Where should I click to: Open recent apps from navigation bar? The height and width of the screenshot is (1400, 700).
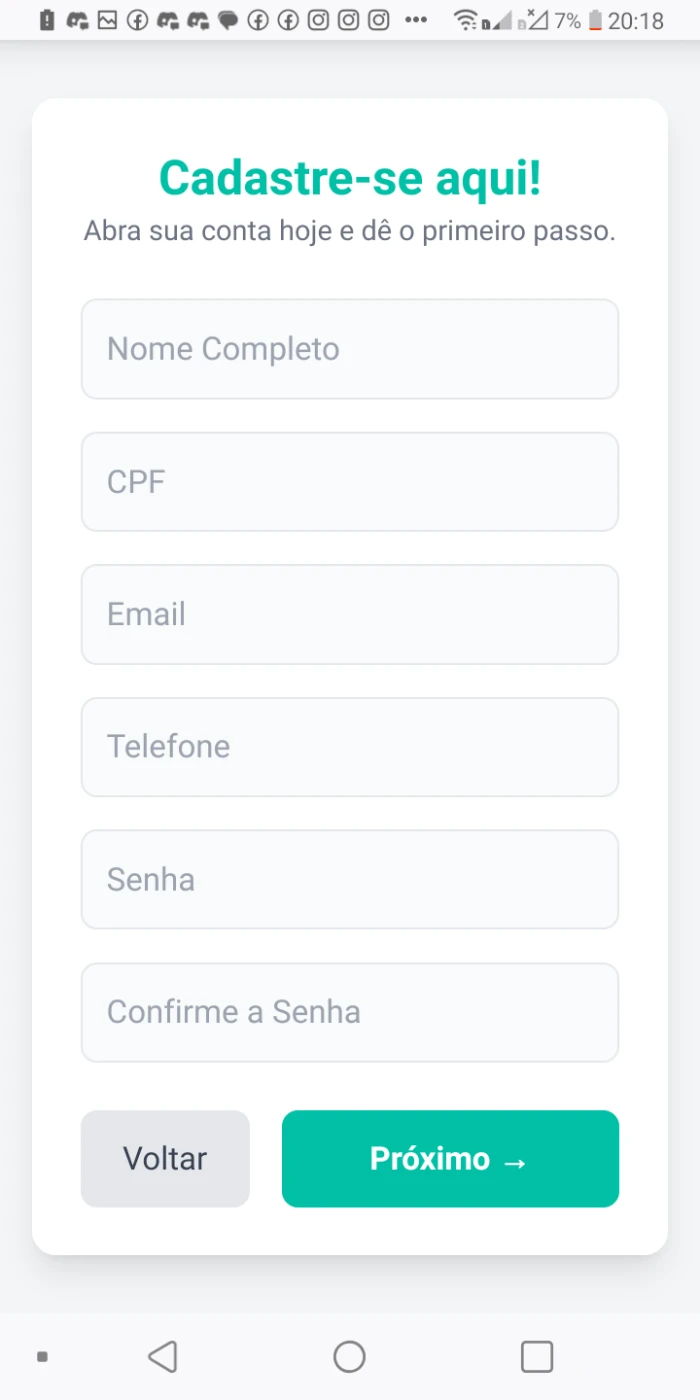pos(537,1357)
